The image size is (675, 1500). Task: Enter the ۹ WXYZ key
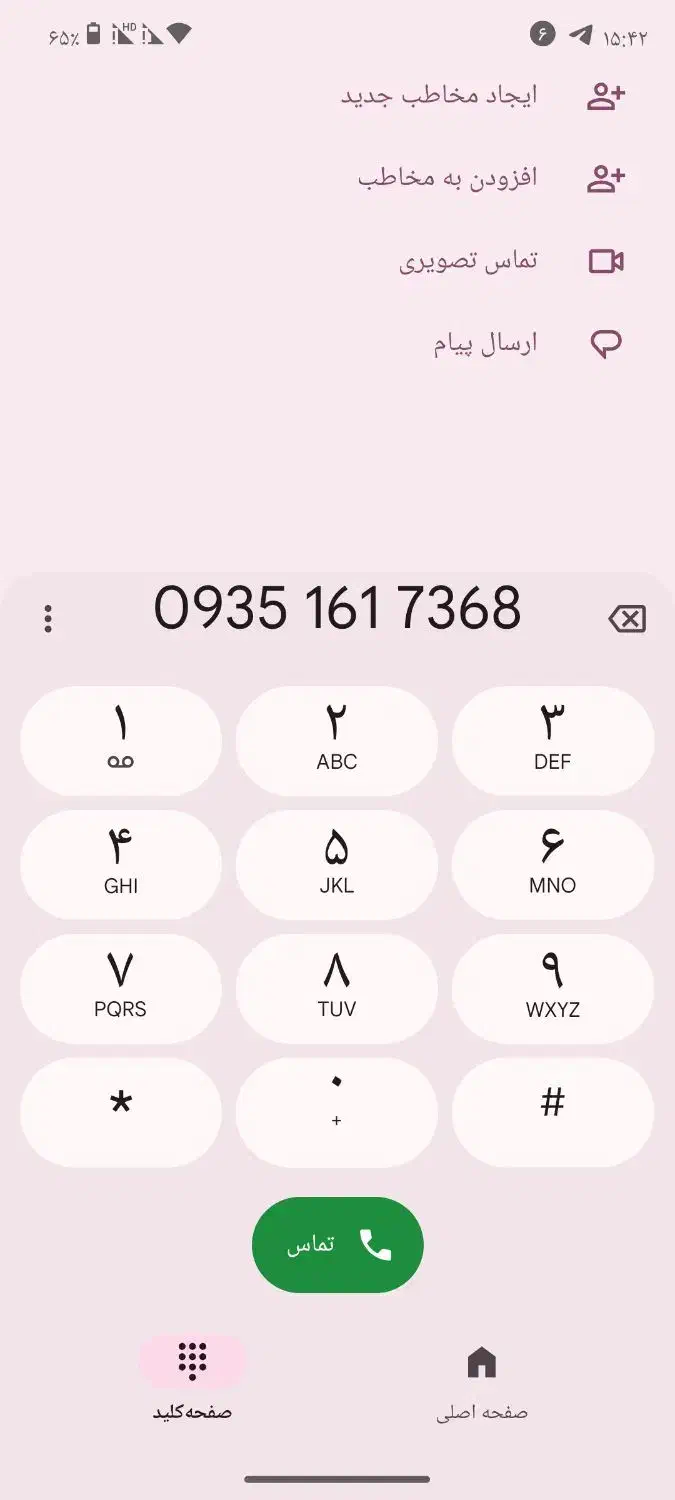[553, 989]
